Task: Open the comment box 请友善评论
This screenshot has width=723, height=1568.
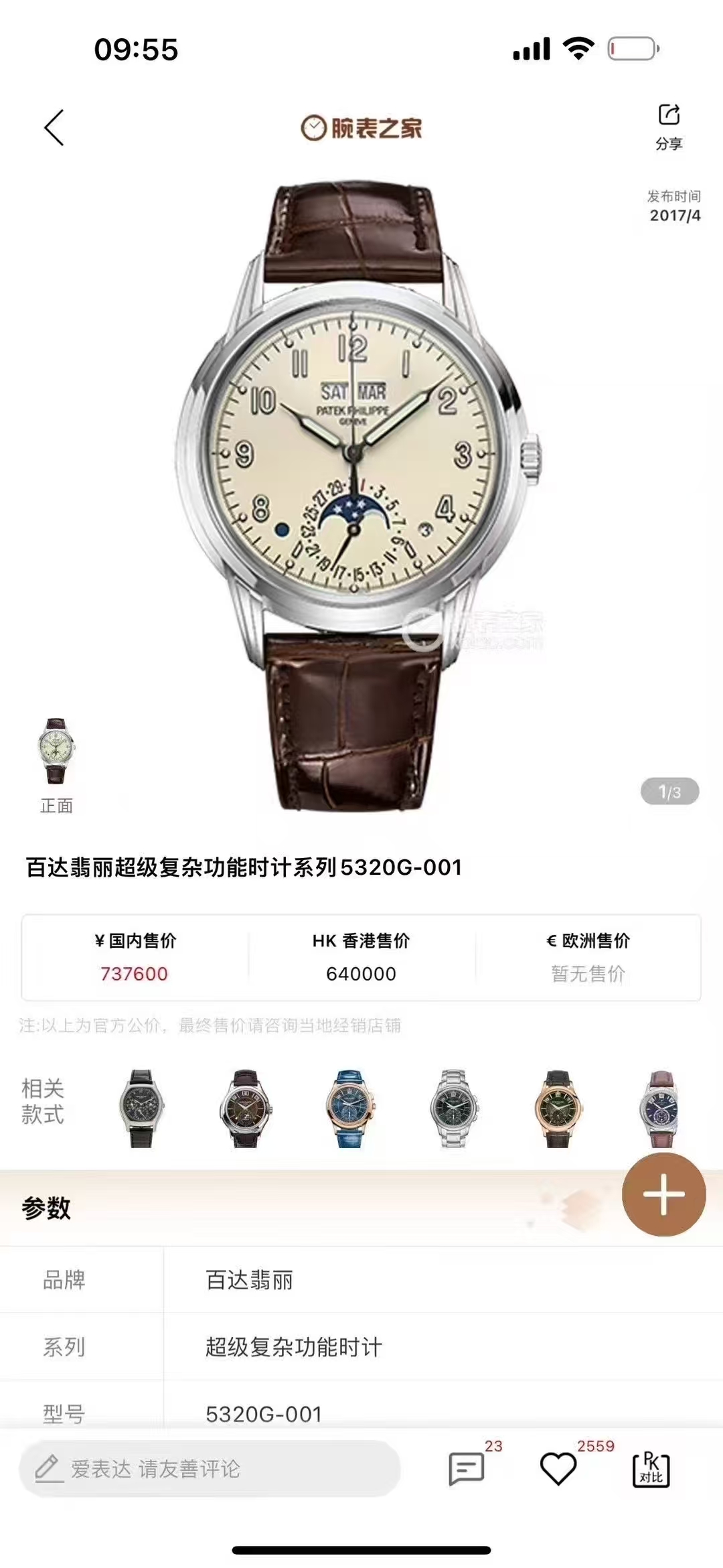Action: click(210, 1470)
